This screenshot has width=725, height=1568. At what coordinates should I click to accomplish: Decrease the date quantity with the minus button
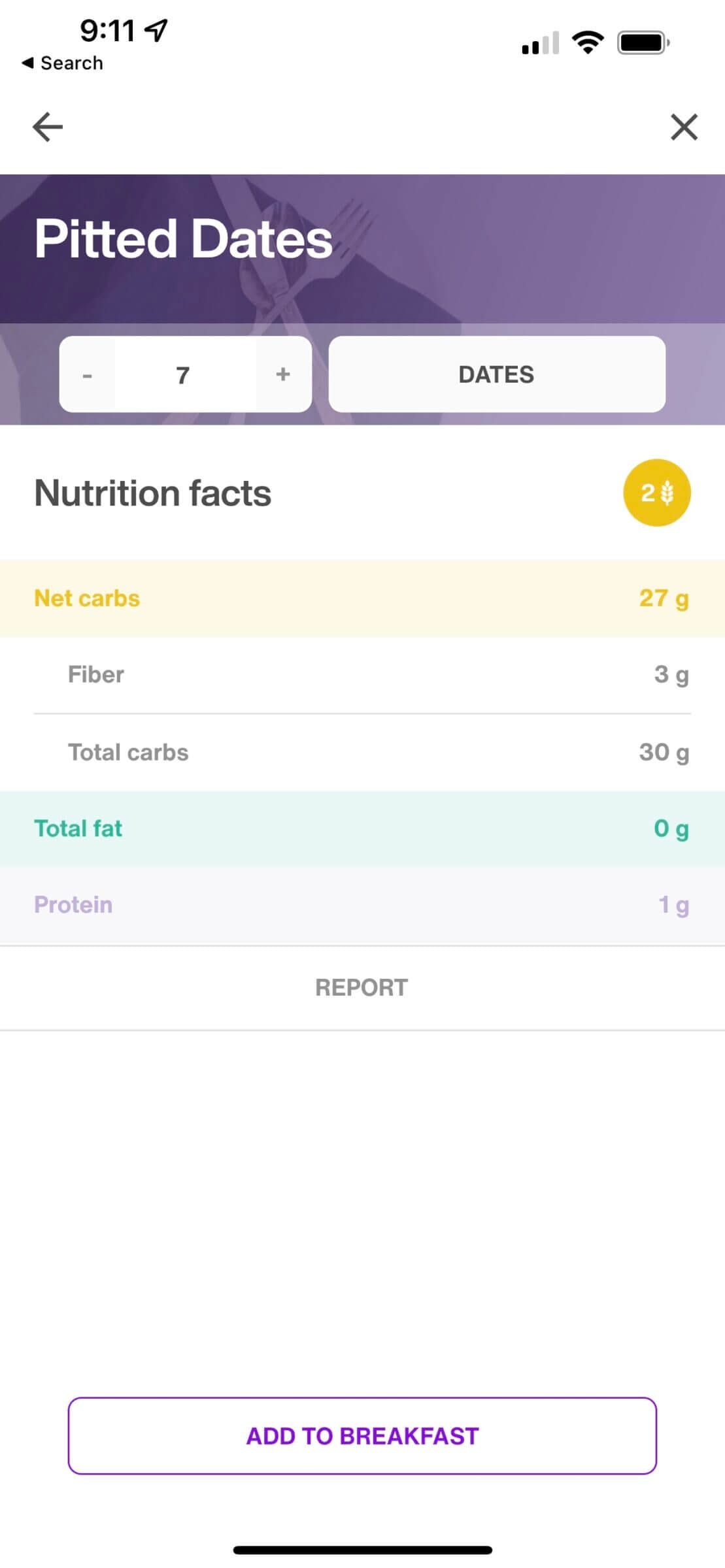[x=87, y=375]
